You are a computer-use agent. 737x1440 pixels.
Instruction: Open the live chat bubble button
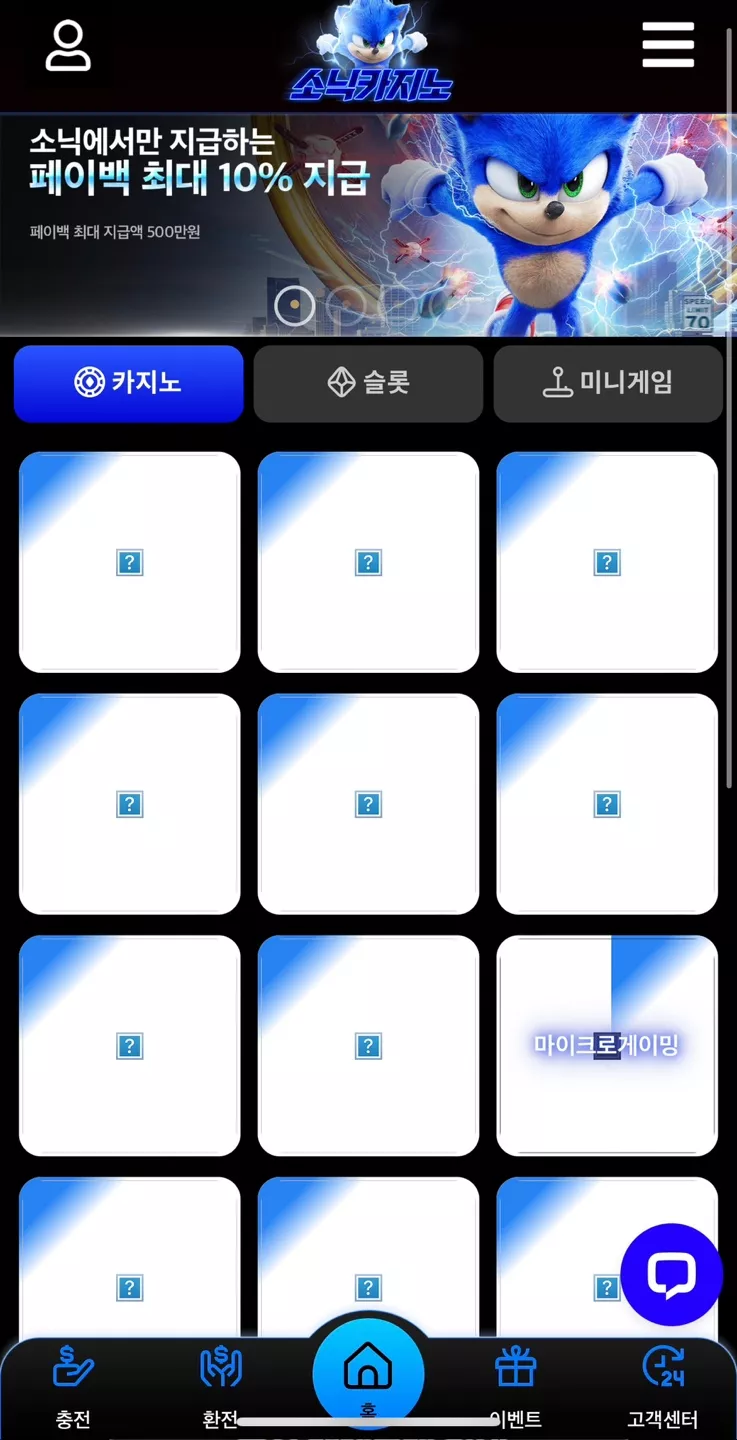pos(671,1275)
